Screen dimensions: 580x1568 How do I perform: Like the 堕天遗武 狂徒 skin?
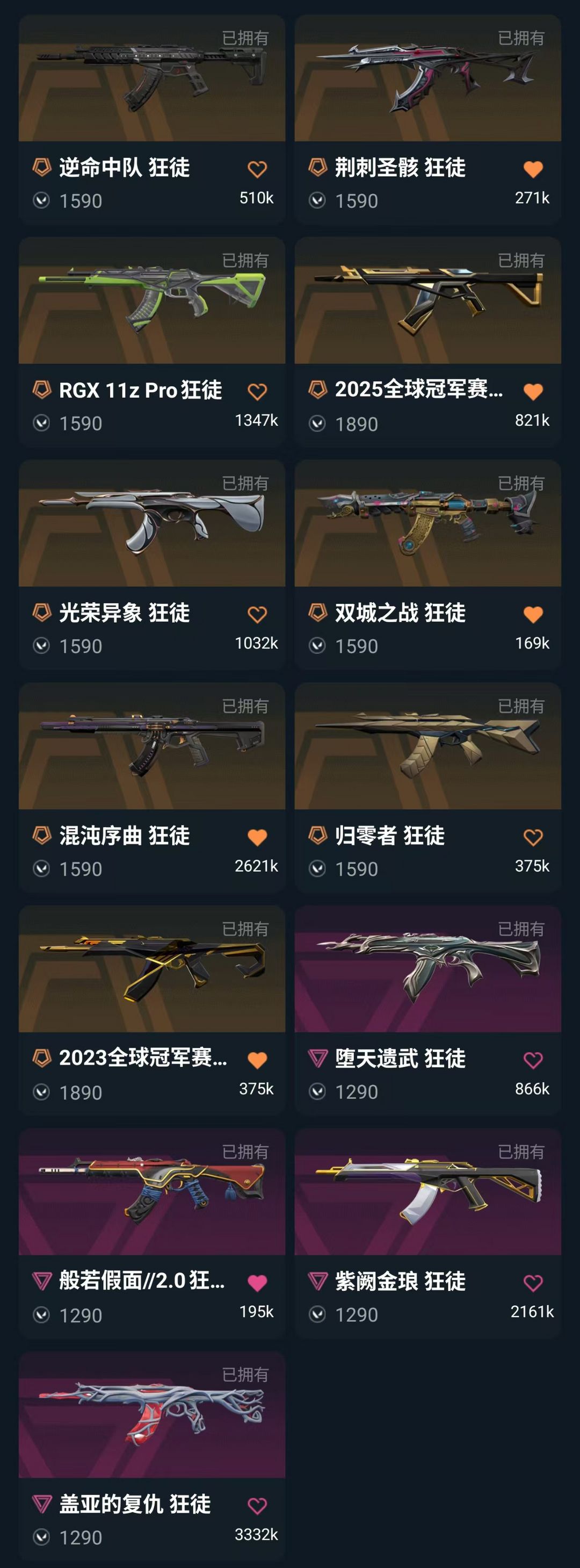pyautogui.click(x=533, y=1060)
